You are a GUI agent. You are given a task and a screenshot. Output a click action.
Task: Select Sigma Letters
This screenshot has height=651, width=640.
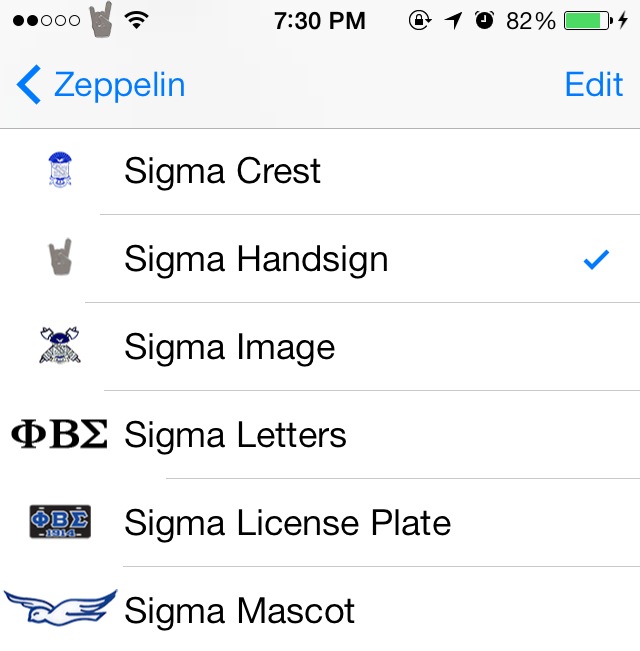pyautogui.click(x=320, y=435)
